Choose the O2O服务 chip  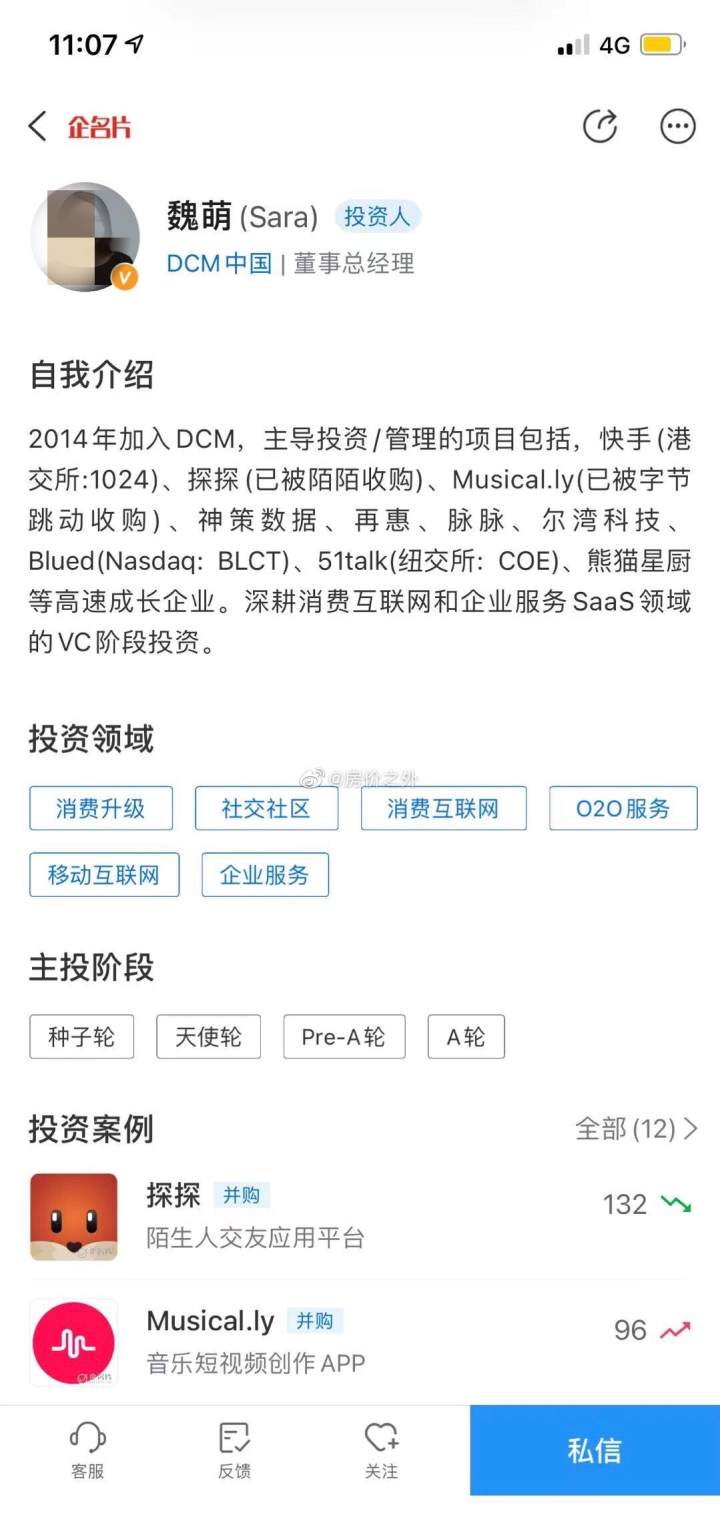coord(623,809)
